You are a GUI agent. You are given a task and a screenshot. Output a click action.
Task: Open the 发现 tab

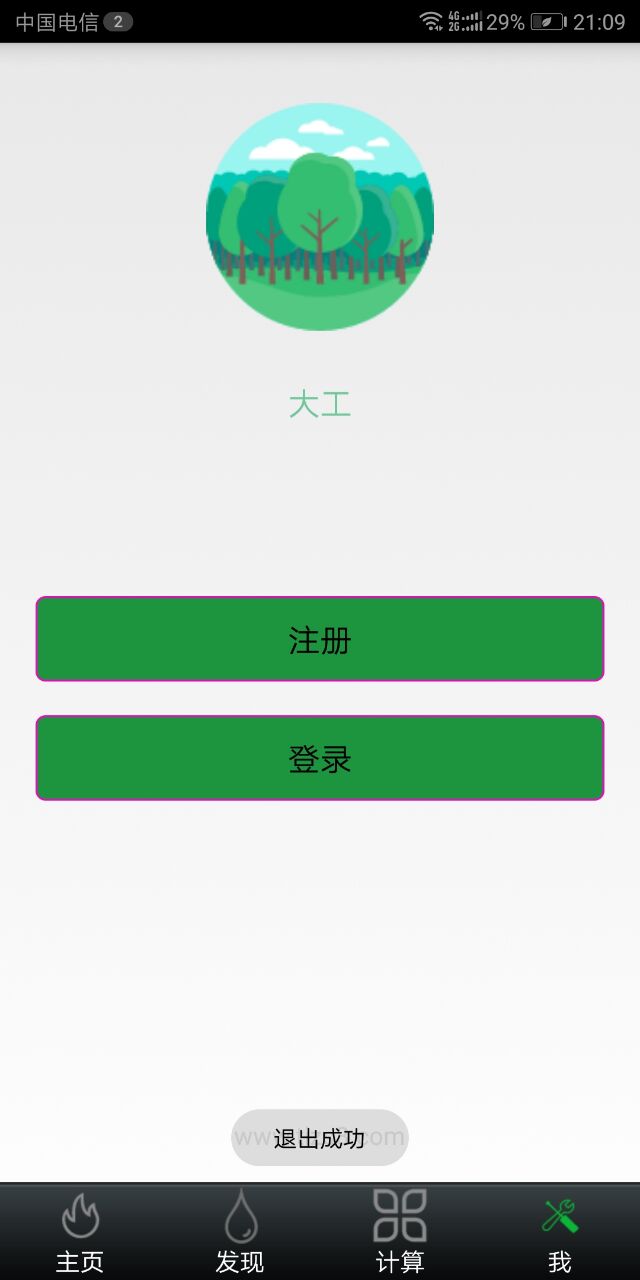pyautogui.click(x=240, y=1232)
